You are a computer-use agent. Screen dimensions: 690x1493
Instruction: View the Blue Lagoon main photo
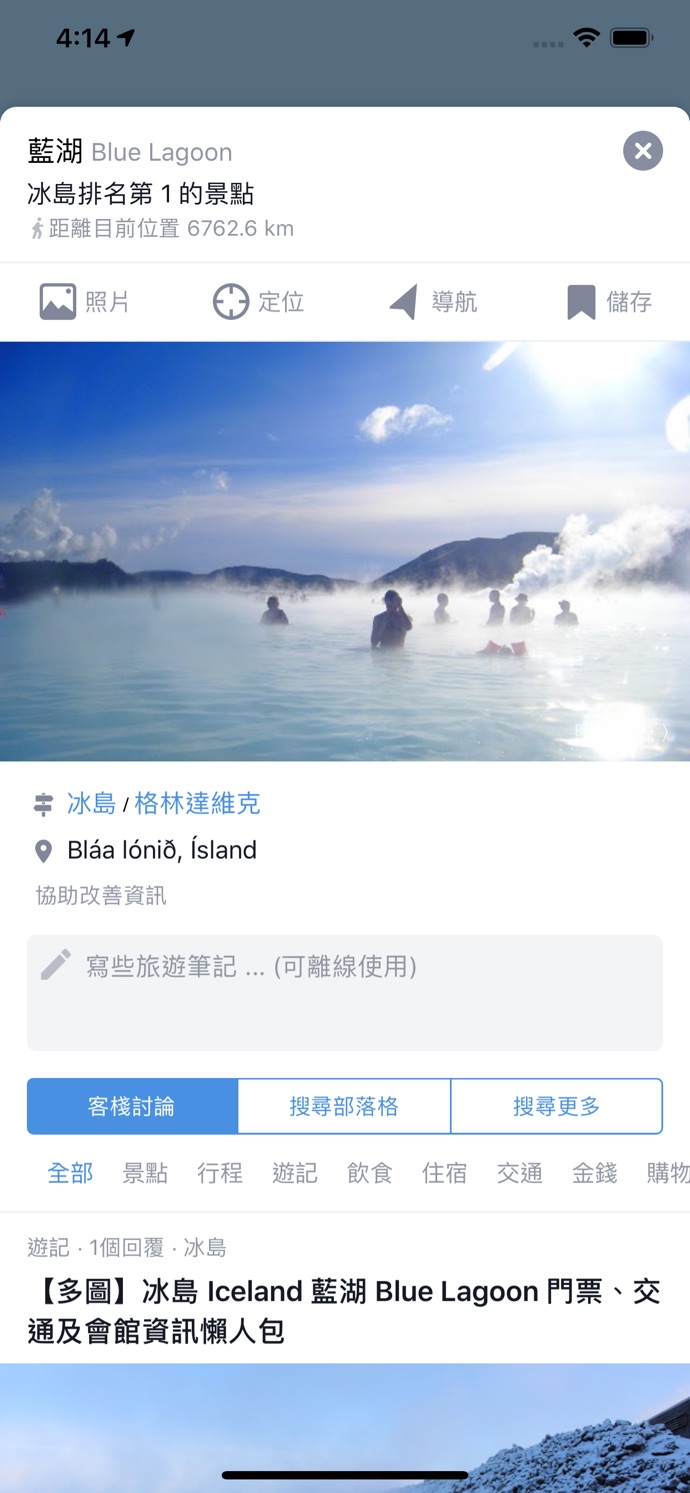point(345,551)
